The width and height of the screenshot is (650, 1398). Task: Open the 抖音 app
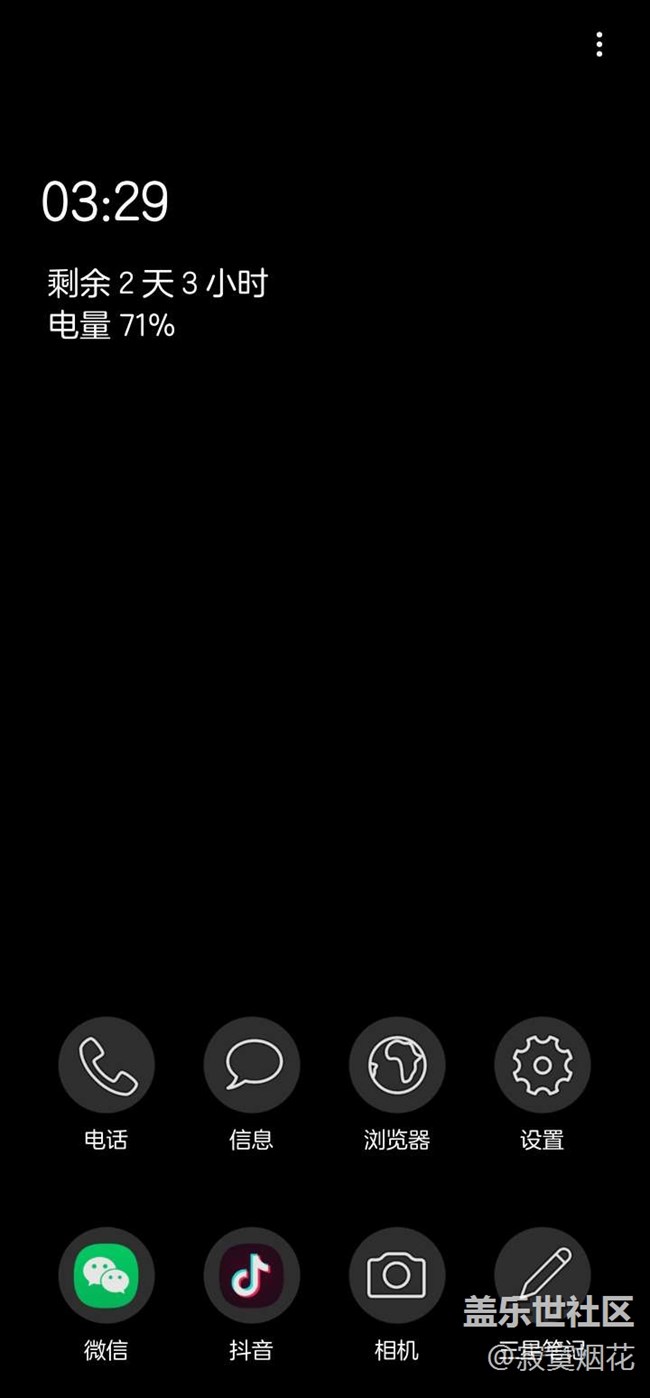252,1276
